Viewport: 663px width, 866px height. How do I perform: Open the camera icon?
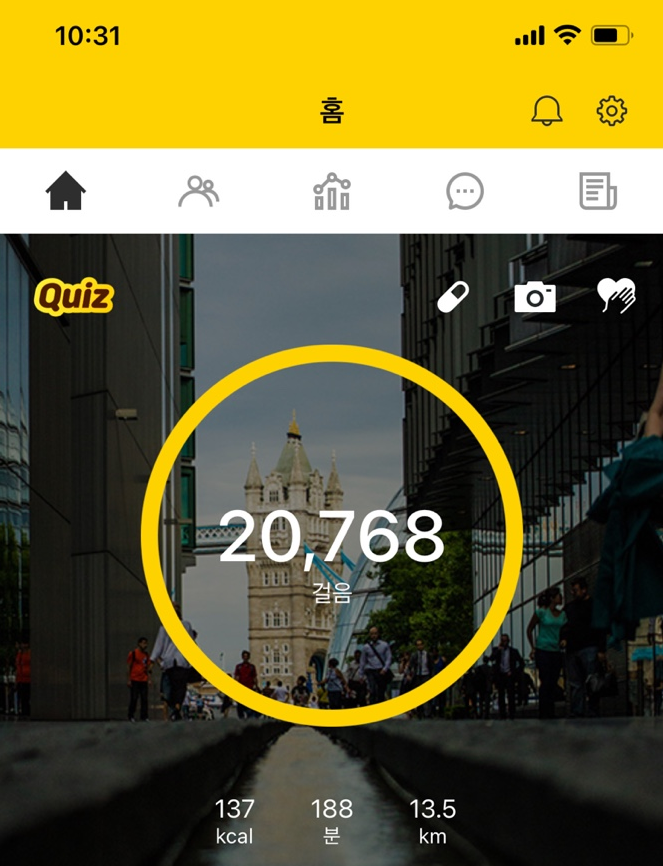point(535,296)
